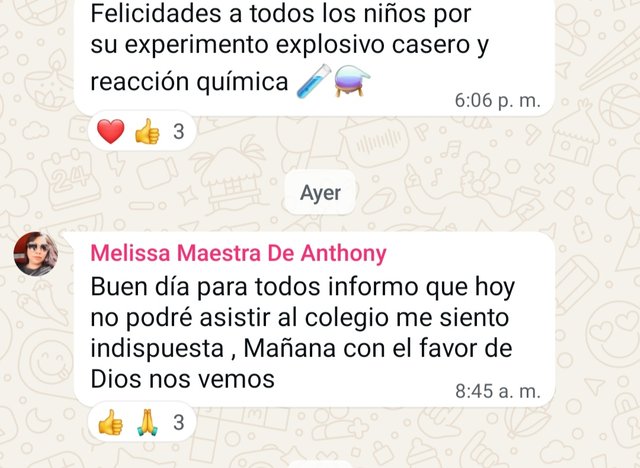Open Melissa Maestra De Anthony's profile picture

click(35, 254)
